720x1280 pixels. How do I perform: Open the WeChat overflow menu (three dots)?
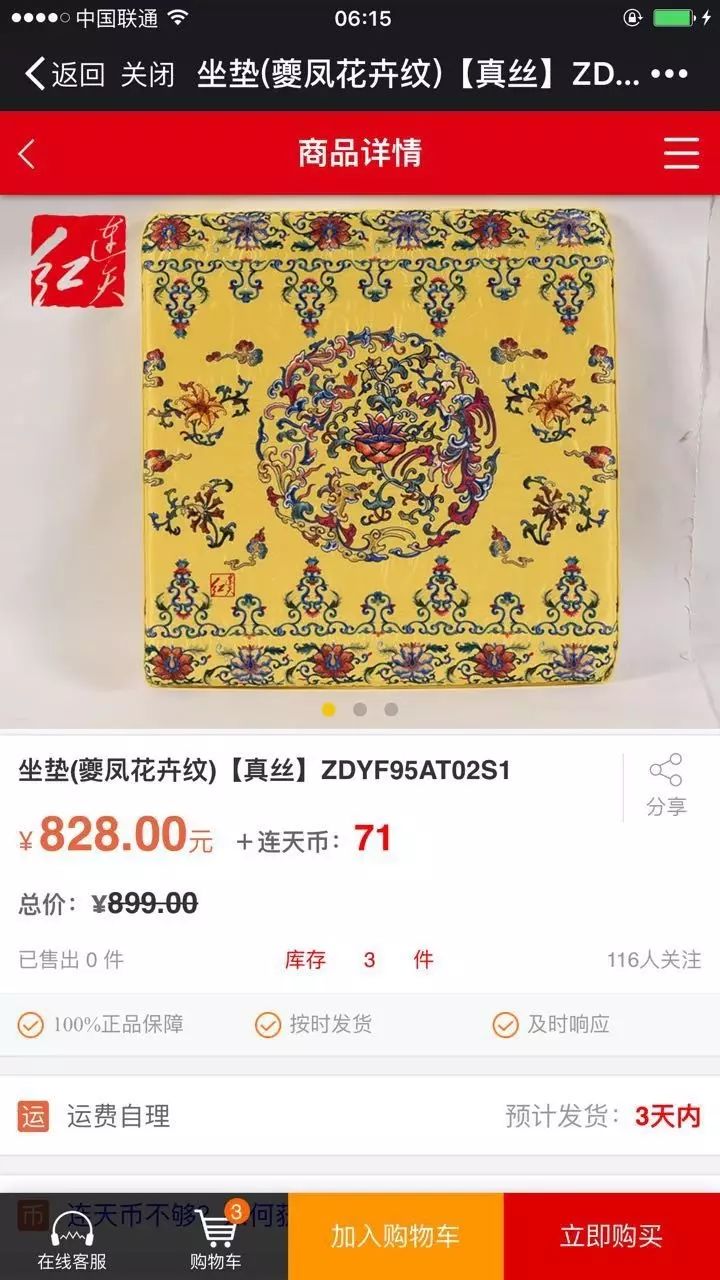669,74
